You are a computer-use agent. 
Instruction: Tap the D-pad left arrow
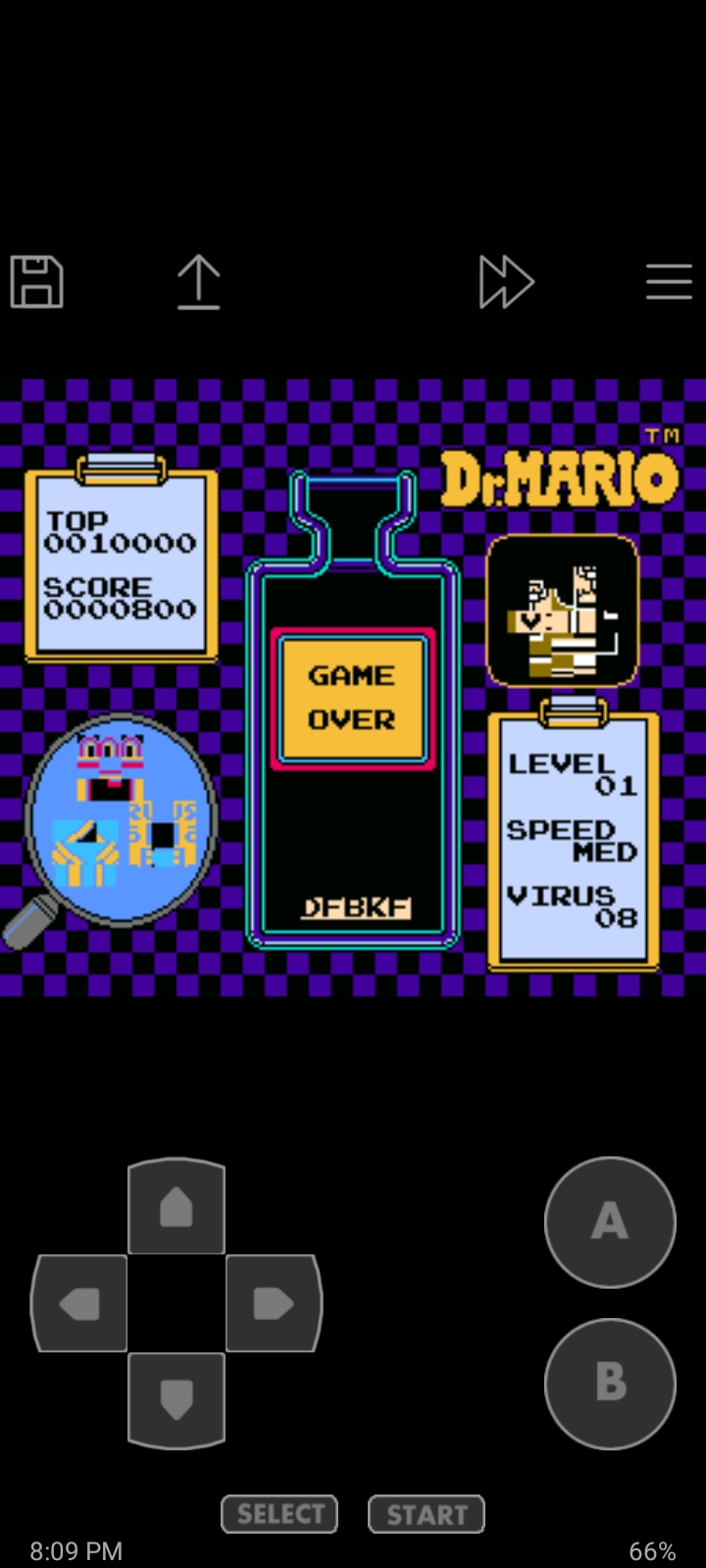coord(78,1303)
